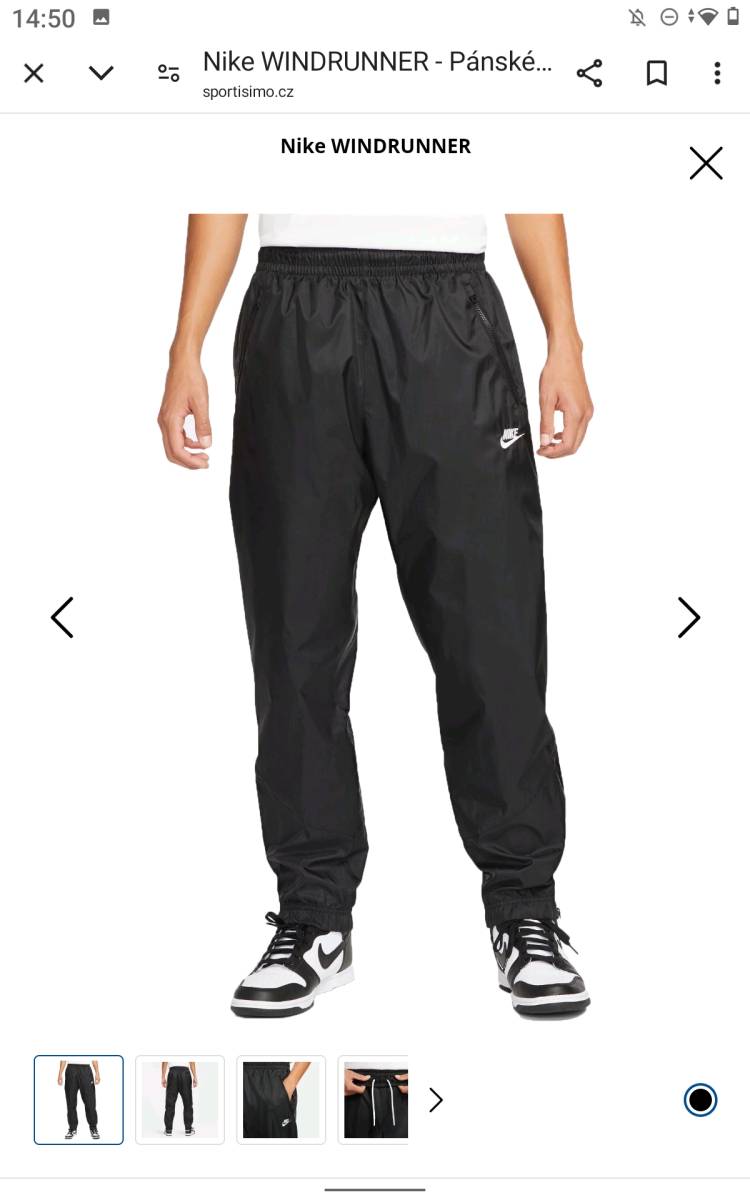
Task: Open the browser overflow menu
Action: point(717,73)
